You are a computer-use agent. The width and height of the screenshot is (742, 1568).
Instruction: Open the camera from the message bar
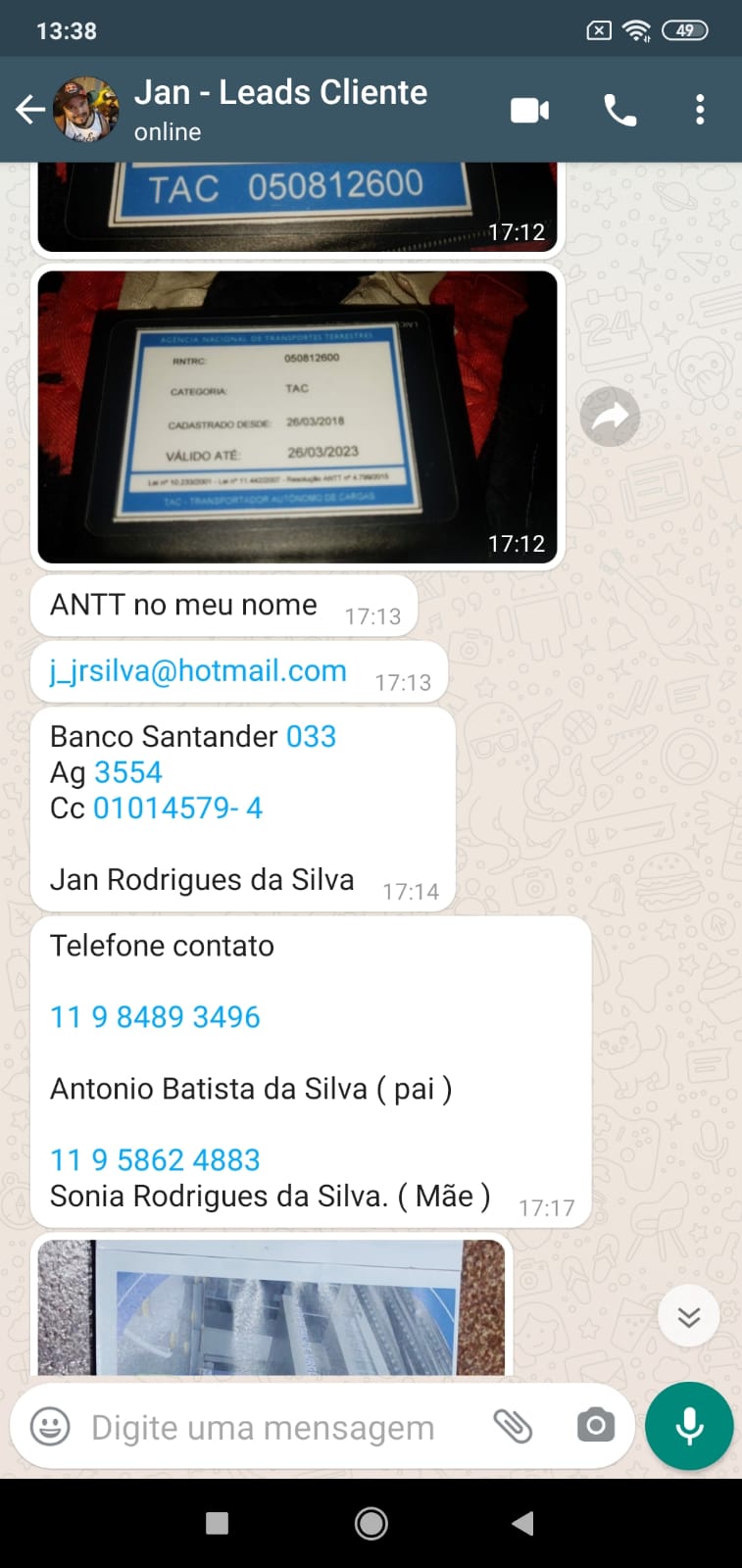pos(595,1426)
